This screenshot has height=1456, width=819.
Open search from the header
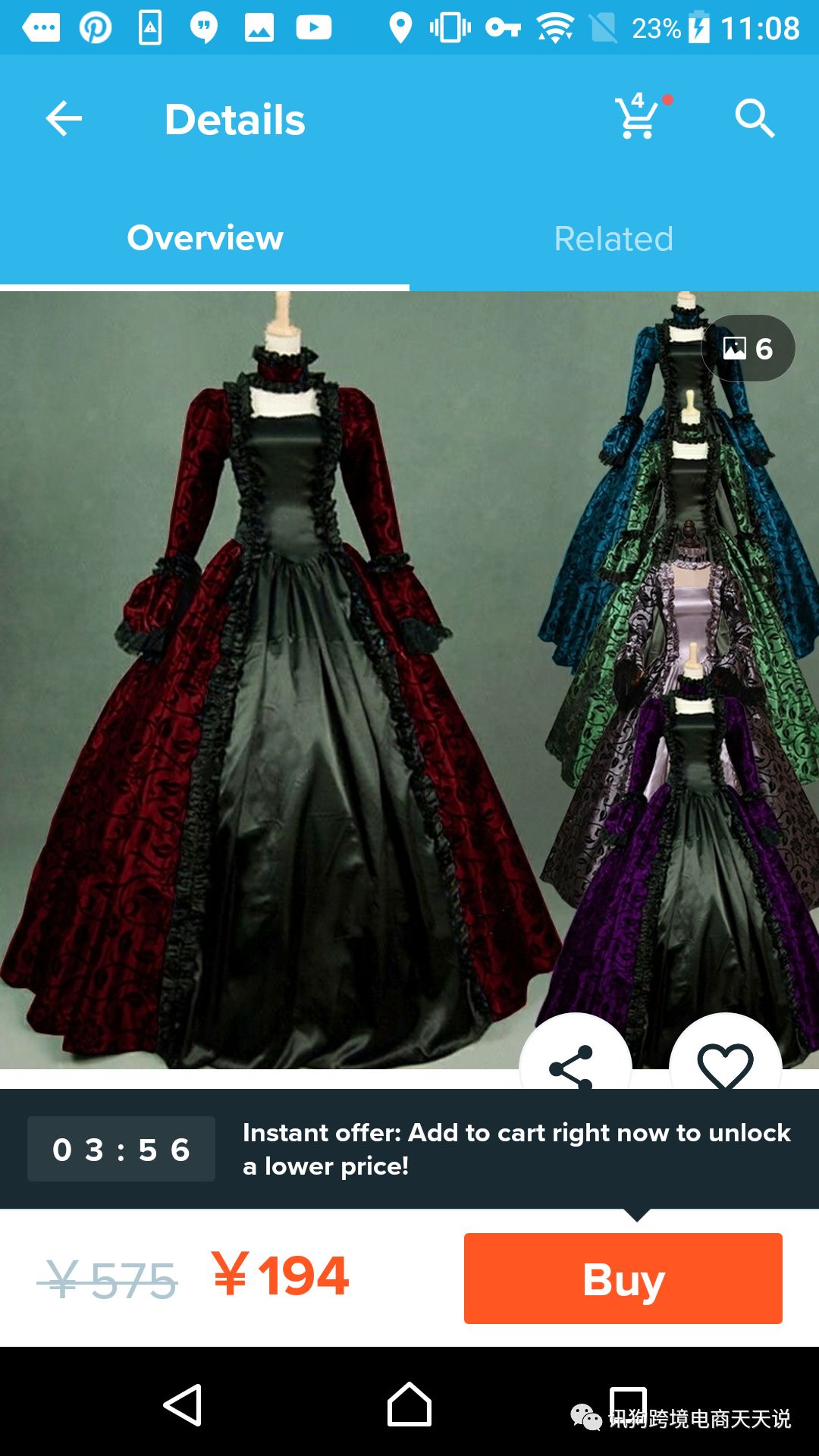click(754, 118)
